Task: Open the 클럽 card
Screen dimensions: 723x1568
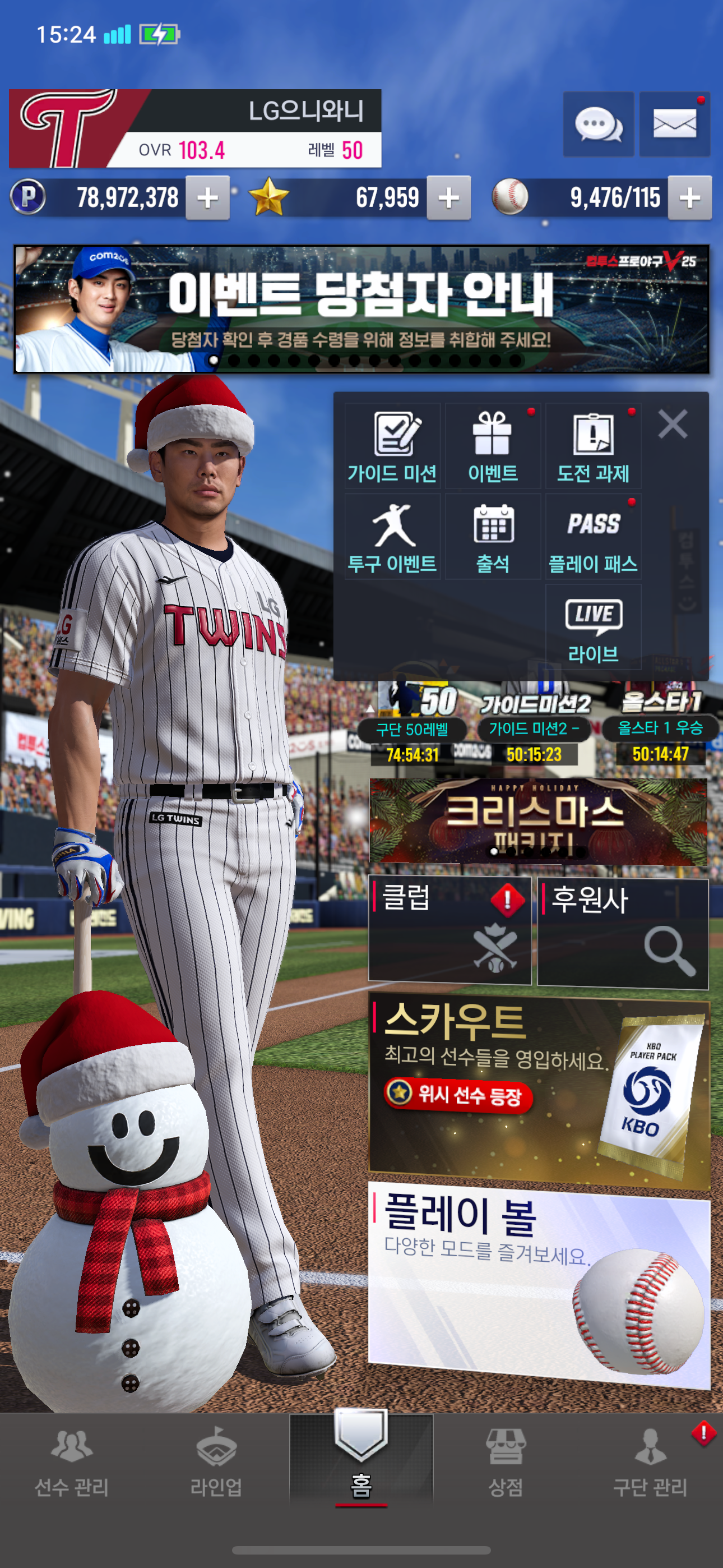Action: point(449,929)
